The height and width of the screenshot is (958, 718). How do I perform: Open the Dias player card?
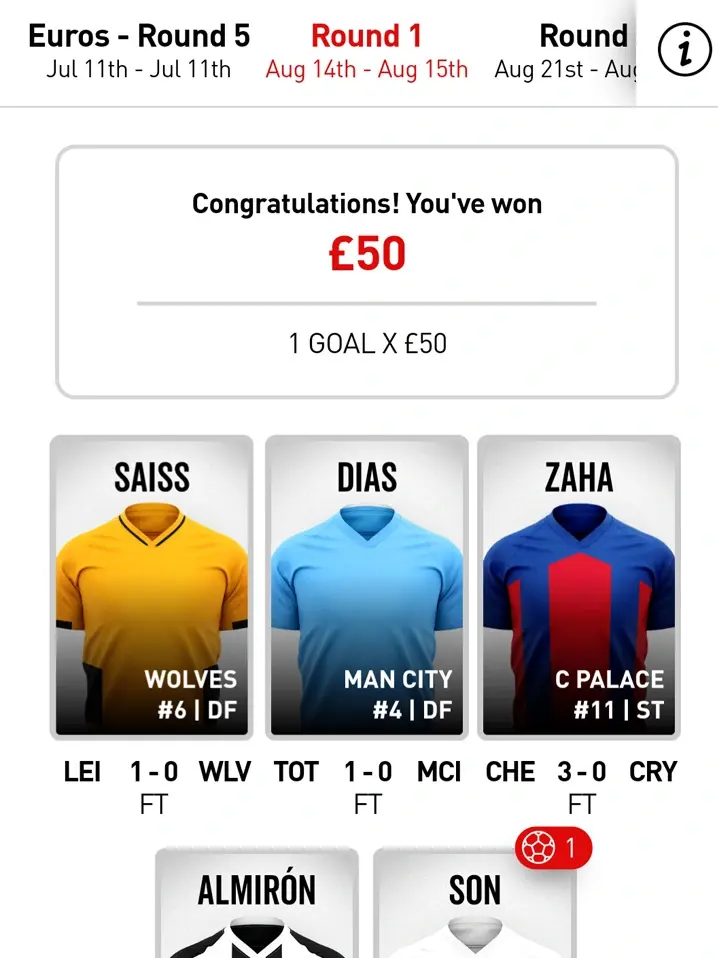pos(366,586)
